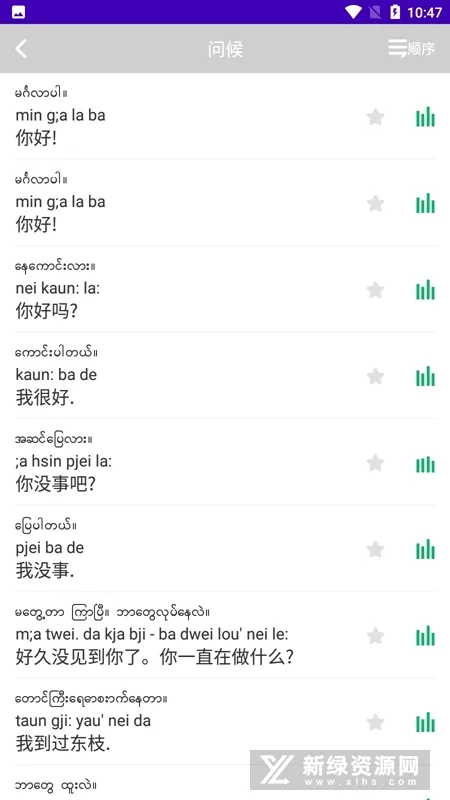Favorite the 你没事吧? phrase
This screenshot has height=800, width=450.
[376, 463]
